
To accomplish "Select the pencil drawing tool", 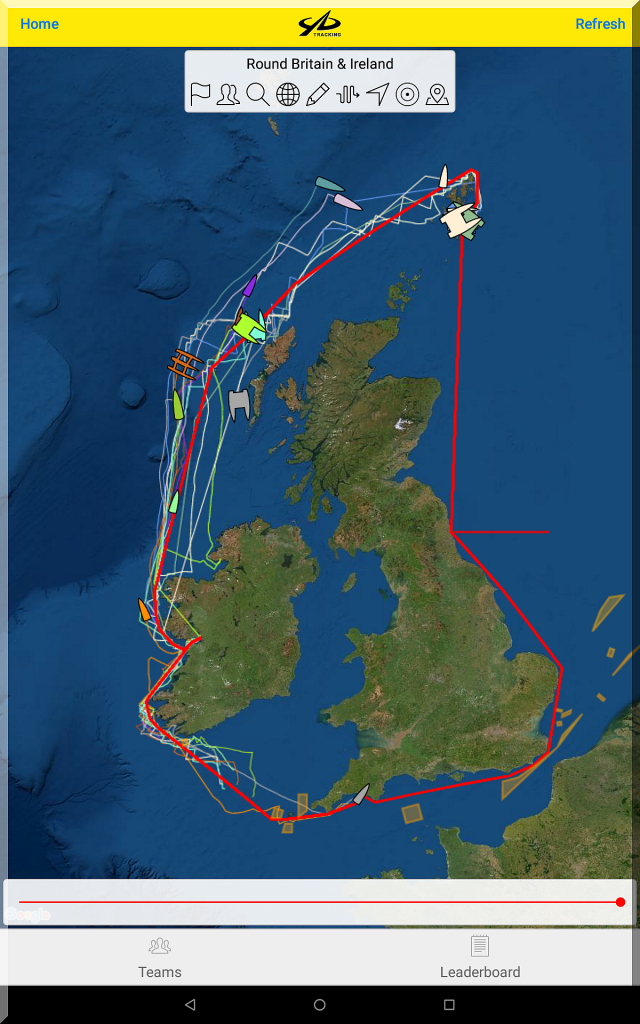I will (318, 95).
